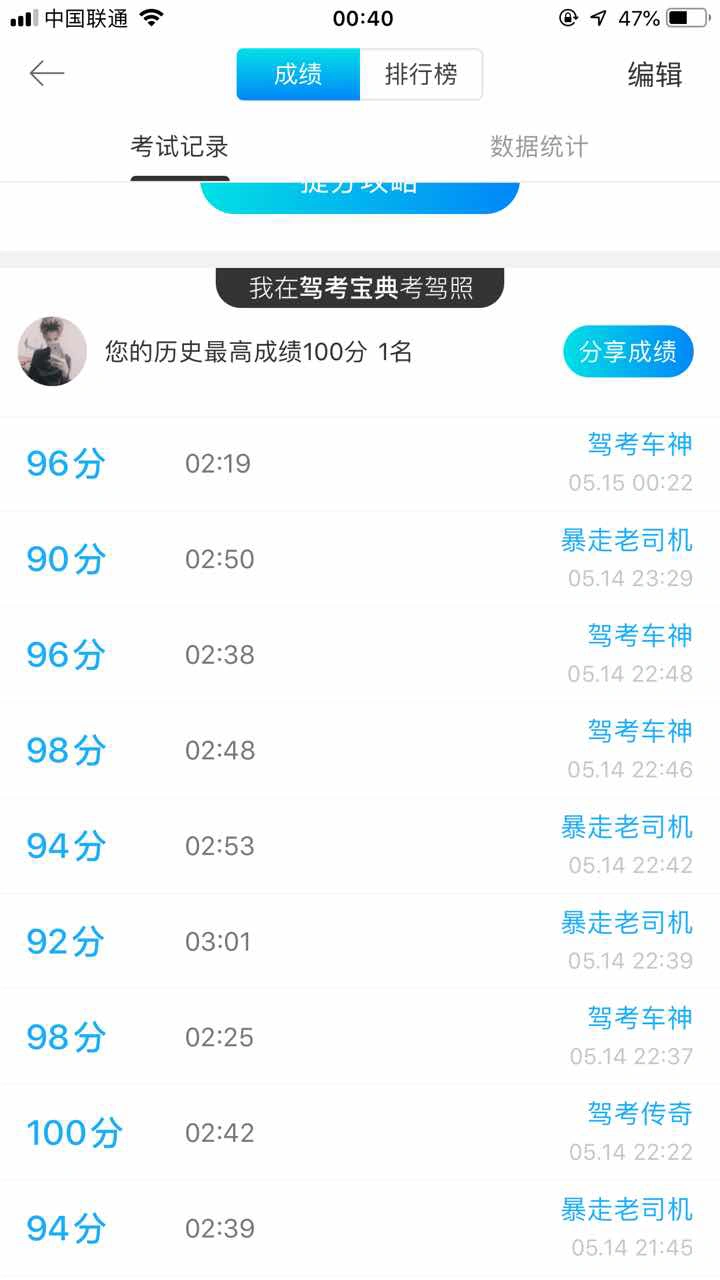Image resolution: width=720 pixels, height=1280 pixels.
Task: Open the 98分 record from 05.14 22:46
Action: click(x=360, y=750)
